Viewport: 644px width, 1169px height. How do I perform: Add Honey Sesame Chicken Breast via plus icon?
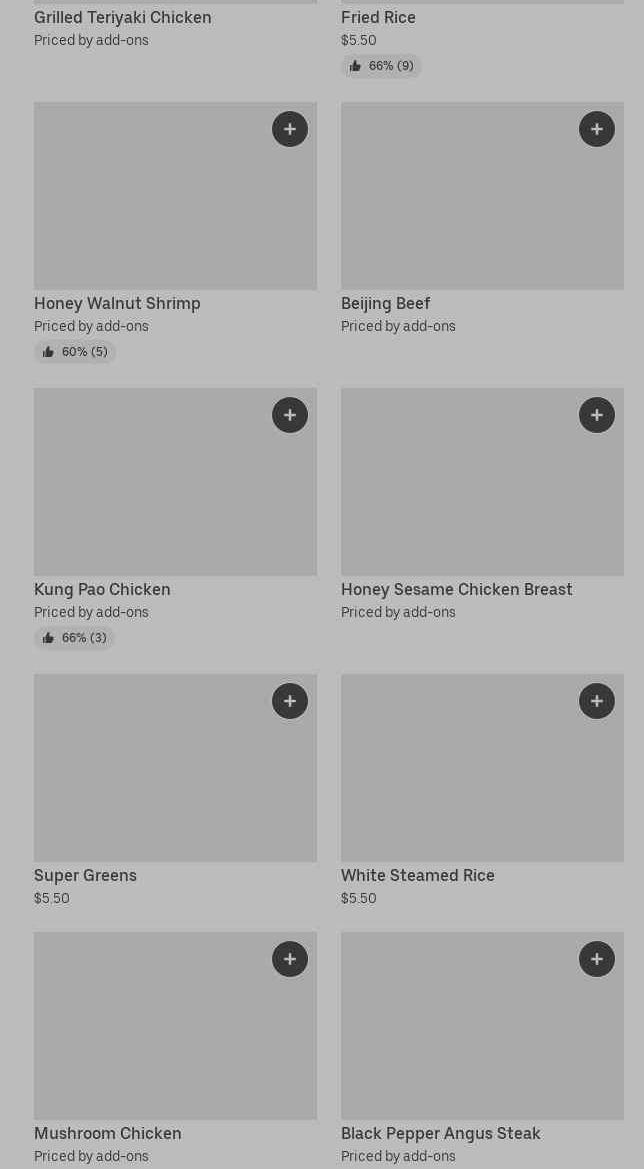pyautogui.click(x=597, y=415)
